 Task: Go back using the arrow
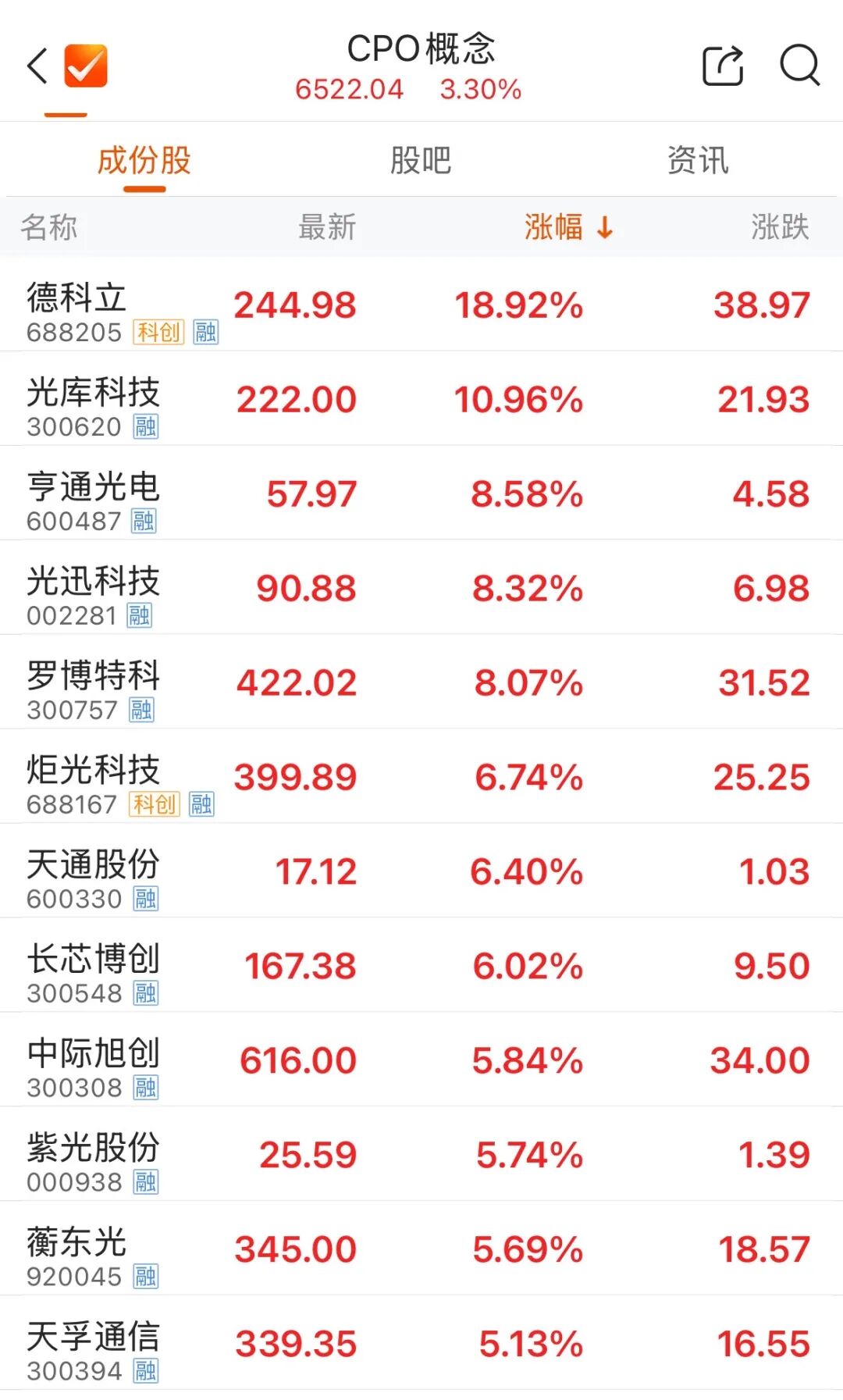point(37,66)
